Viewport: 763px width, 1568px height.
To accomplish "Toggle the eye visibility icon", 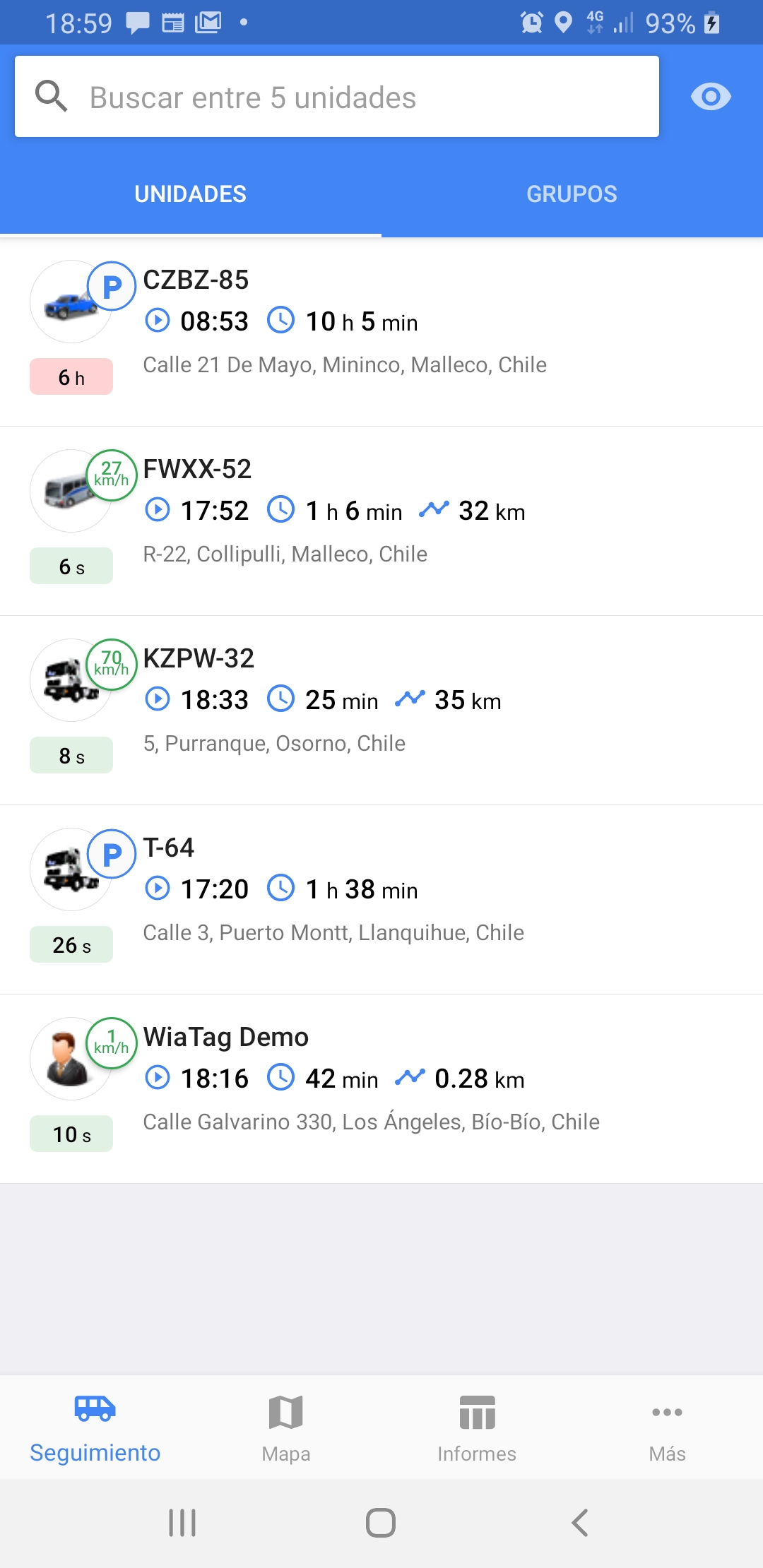I will click(710, 97).
